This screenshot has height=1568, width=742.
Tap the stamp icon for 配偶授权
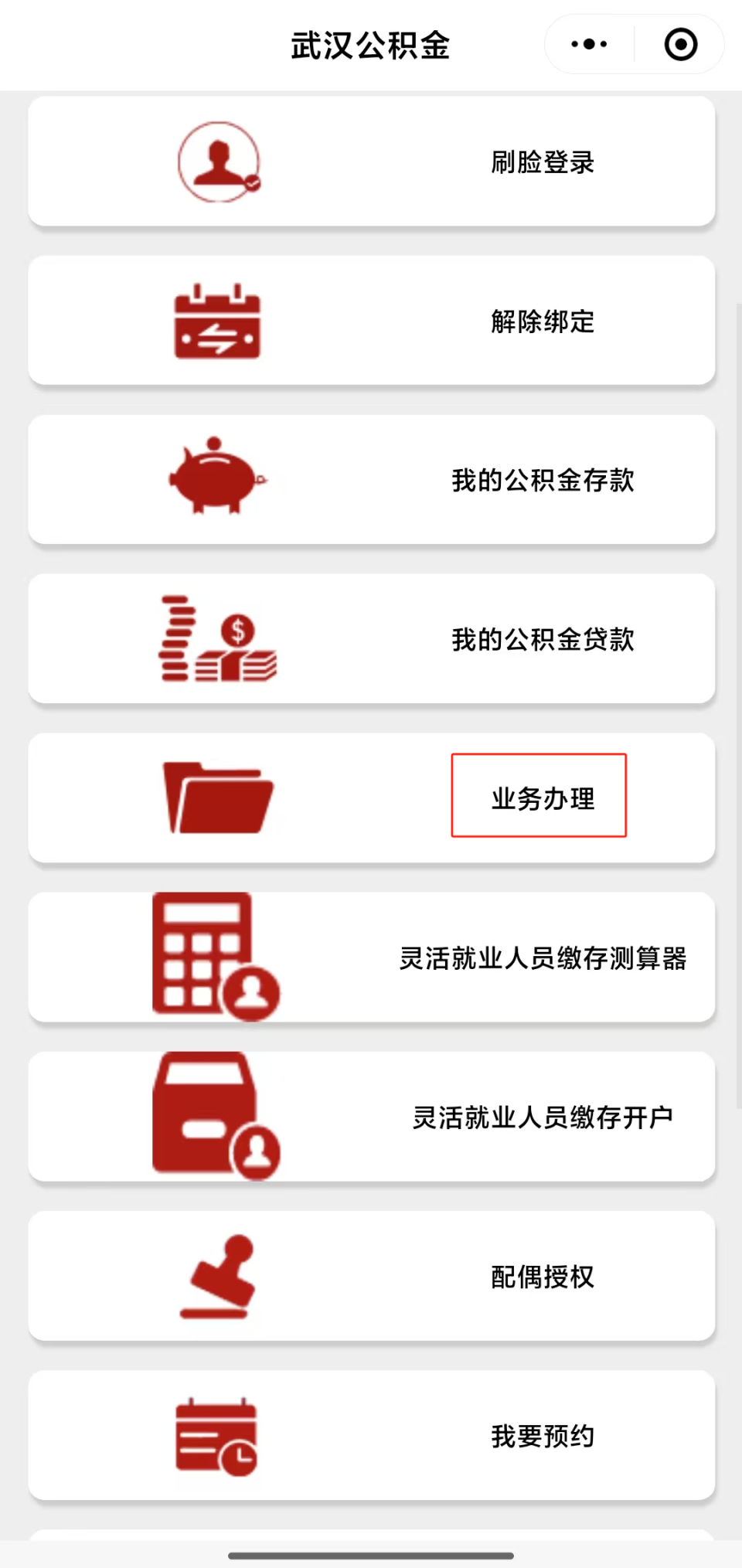point(219,1275)
